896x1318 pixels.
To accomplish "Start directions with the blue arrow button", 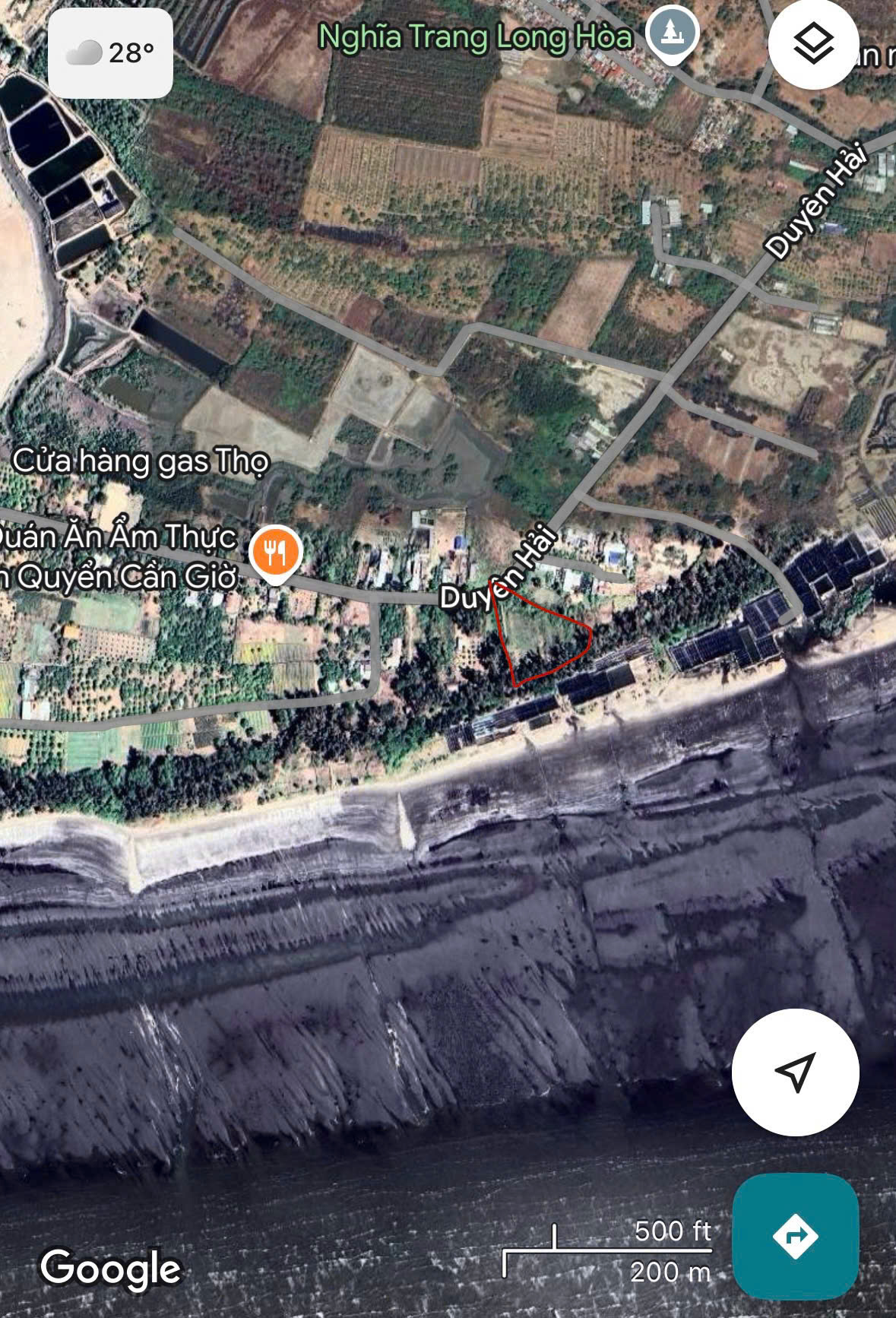I will 795,1236.
